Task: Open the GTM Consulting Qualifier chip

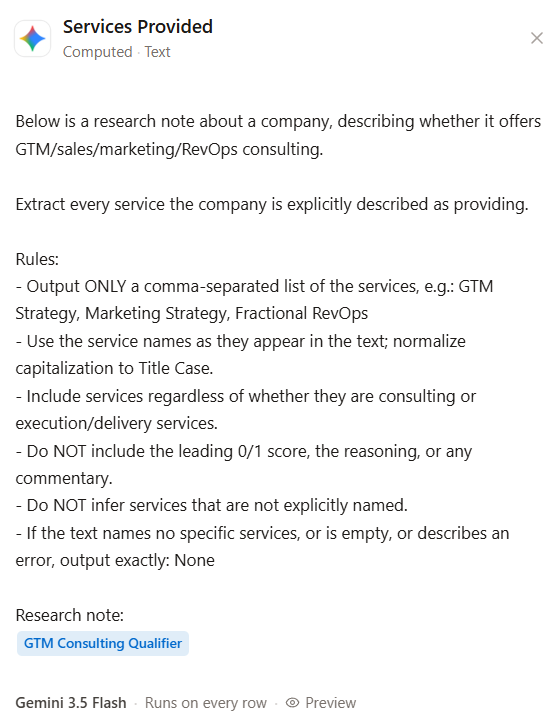Action: point(103,643)
